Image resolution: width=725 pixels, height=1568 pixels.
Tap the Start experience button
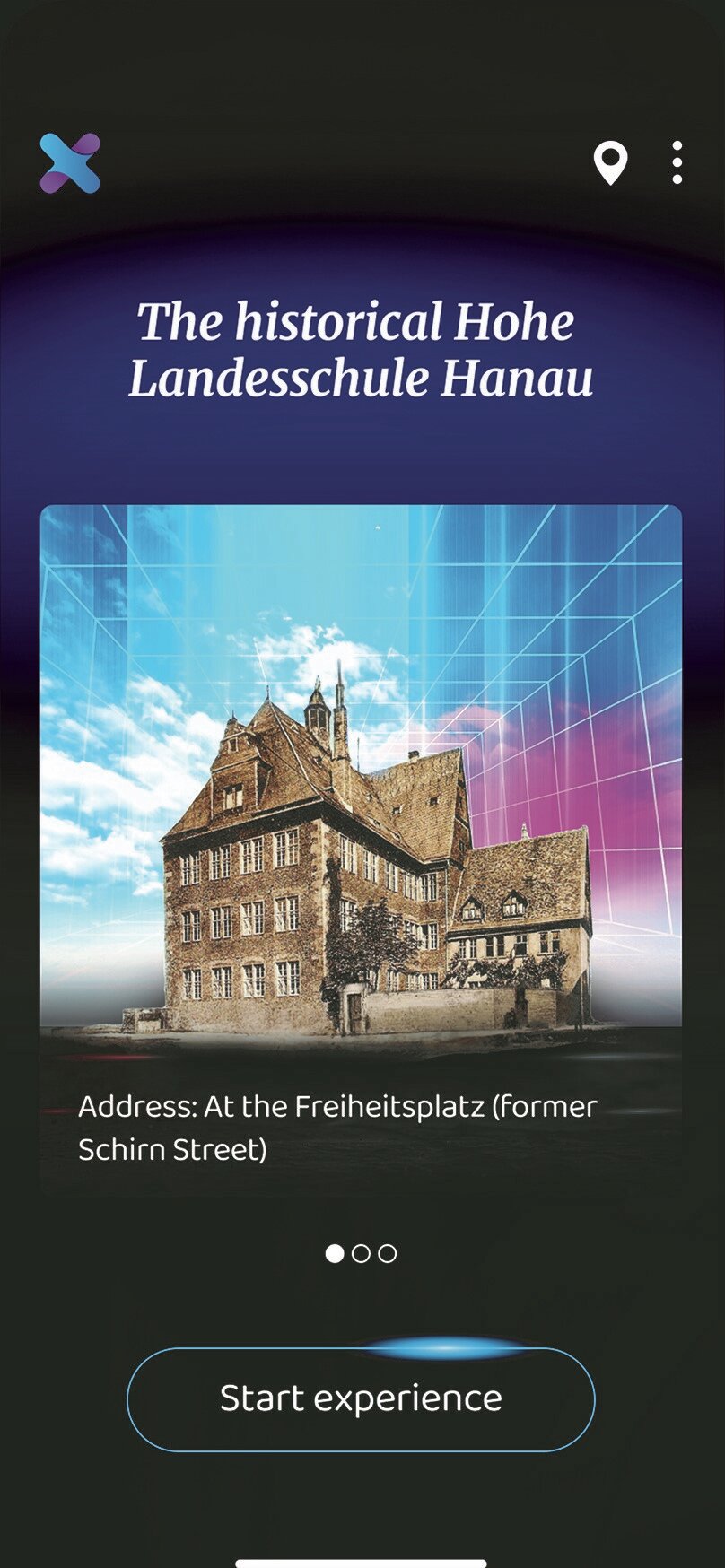tap(361, 1398)
